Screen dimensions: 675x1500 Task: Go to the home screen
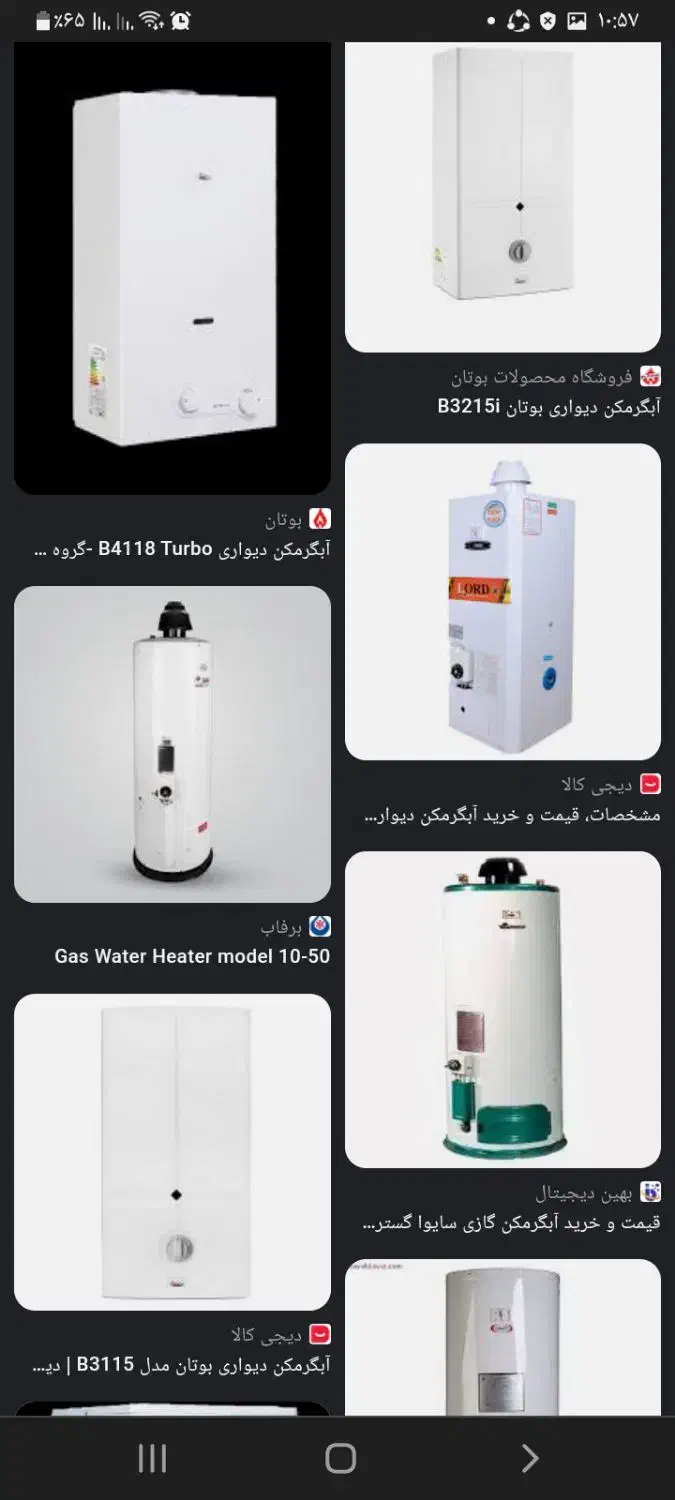340,1458
